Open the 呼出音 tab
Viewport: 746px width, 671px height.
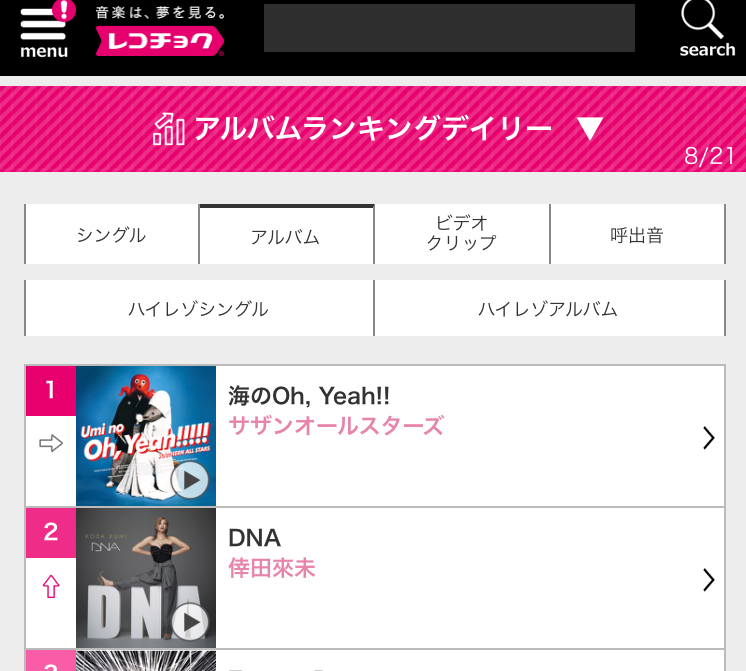point(637,235)
